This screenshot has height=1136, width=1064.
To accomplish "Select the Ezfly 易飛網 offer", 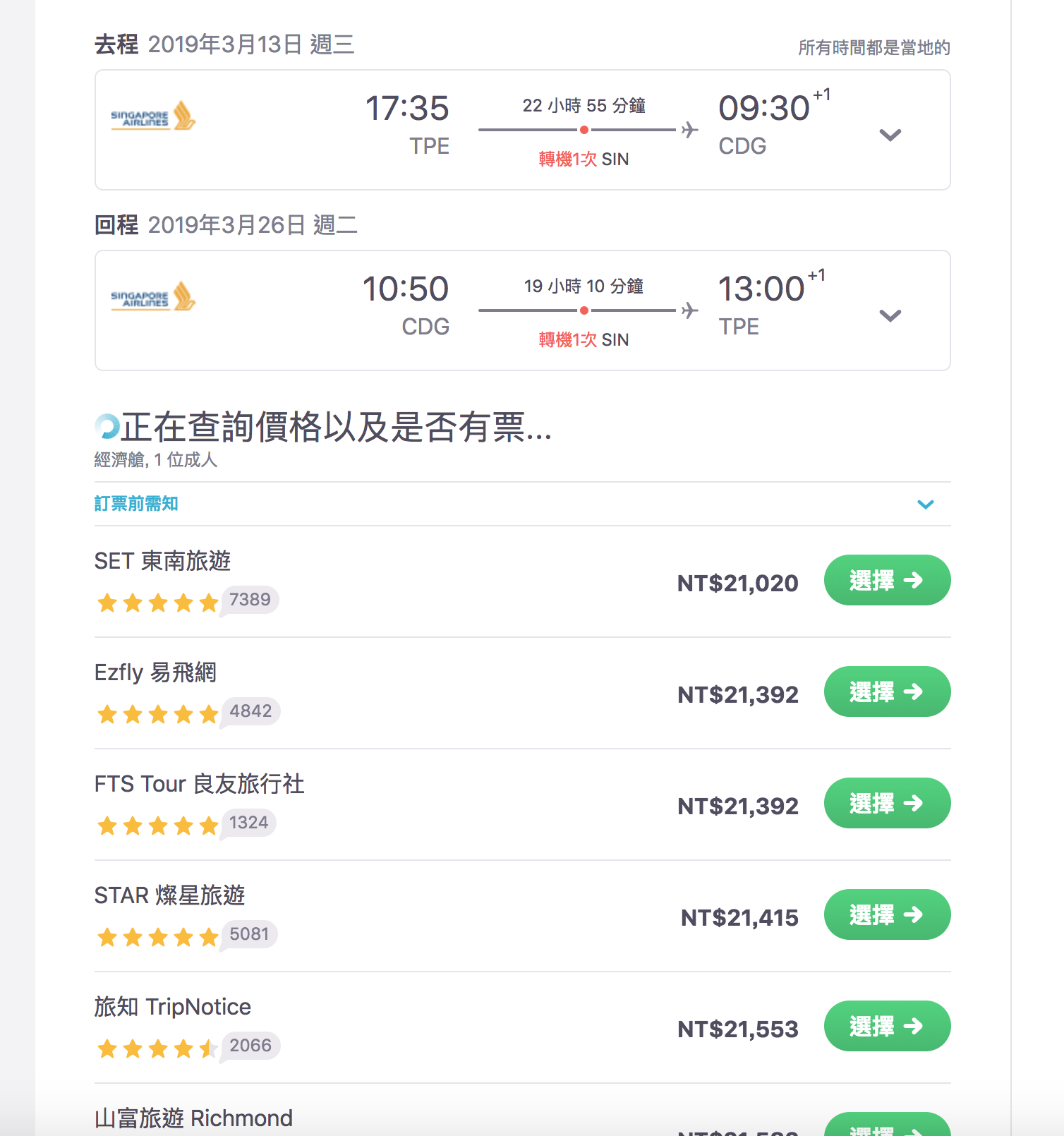I will pos(887,691).
